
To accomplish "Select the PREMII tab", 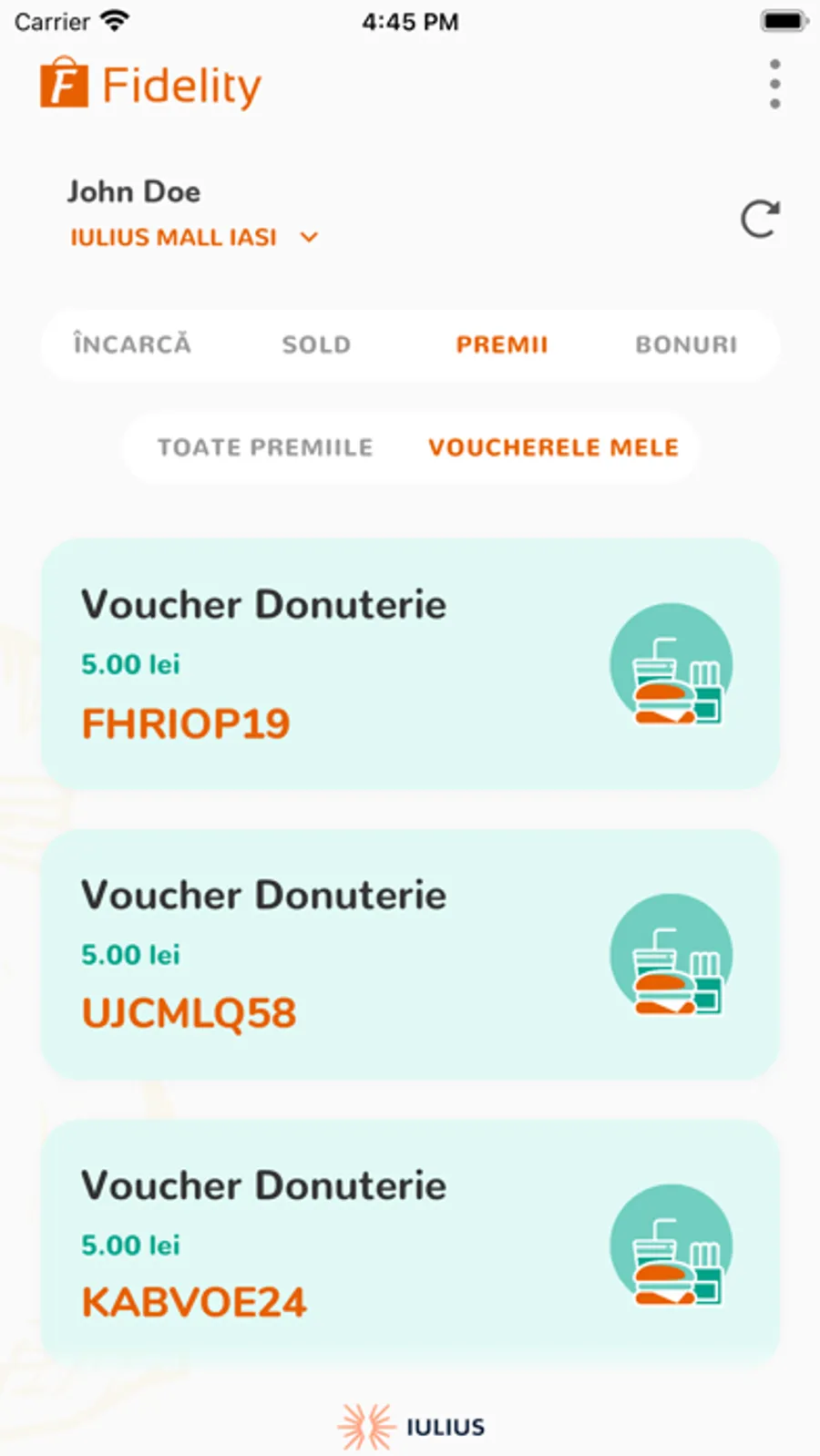I will pyautogui.click(x=502, y=344).
